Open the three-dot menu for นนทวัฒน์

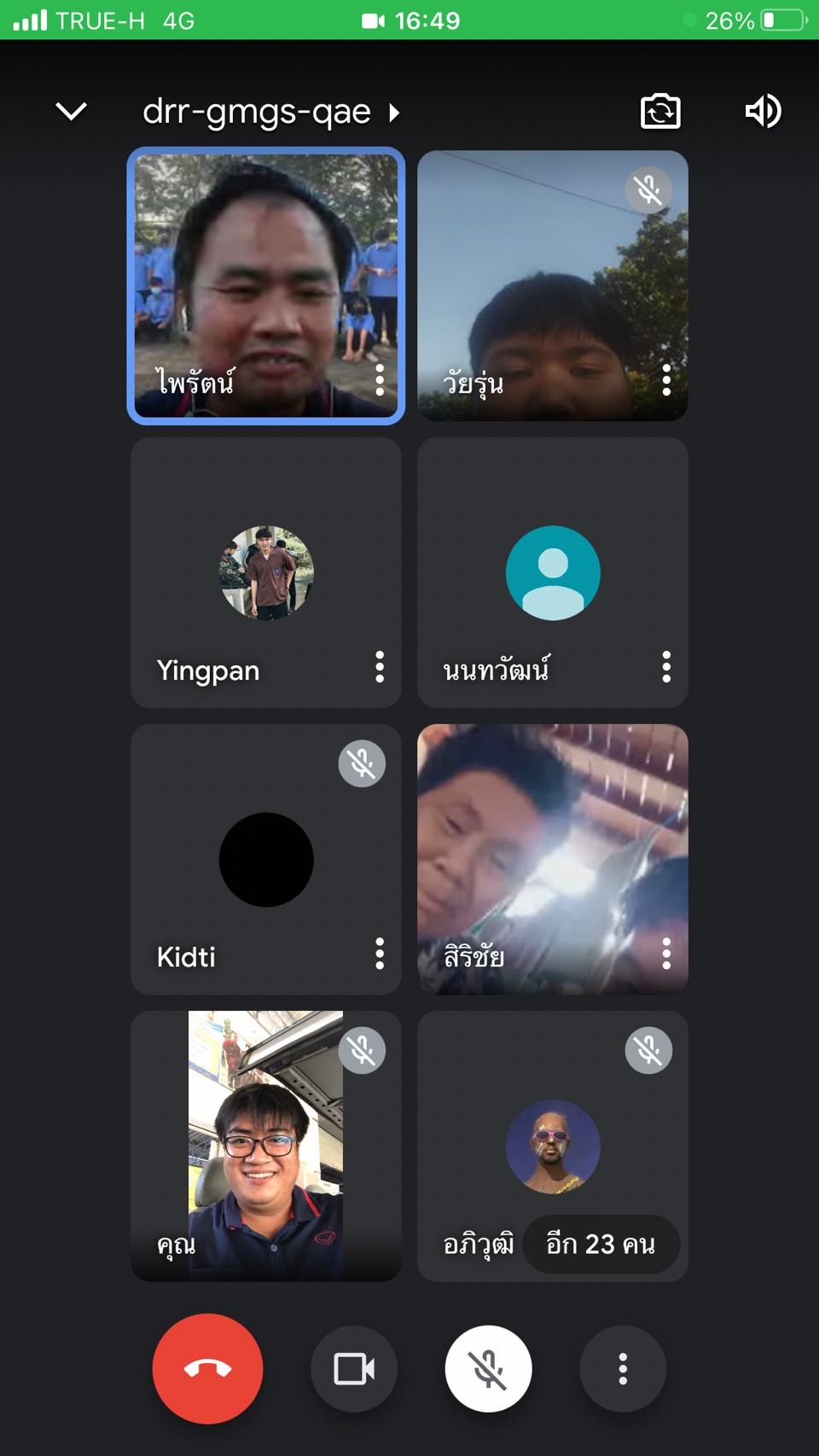coord(666,667)
